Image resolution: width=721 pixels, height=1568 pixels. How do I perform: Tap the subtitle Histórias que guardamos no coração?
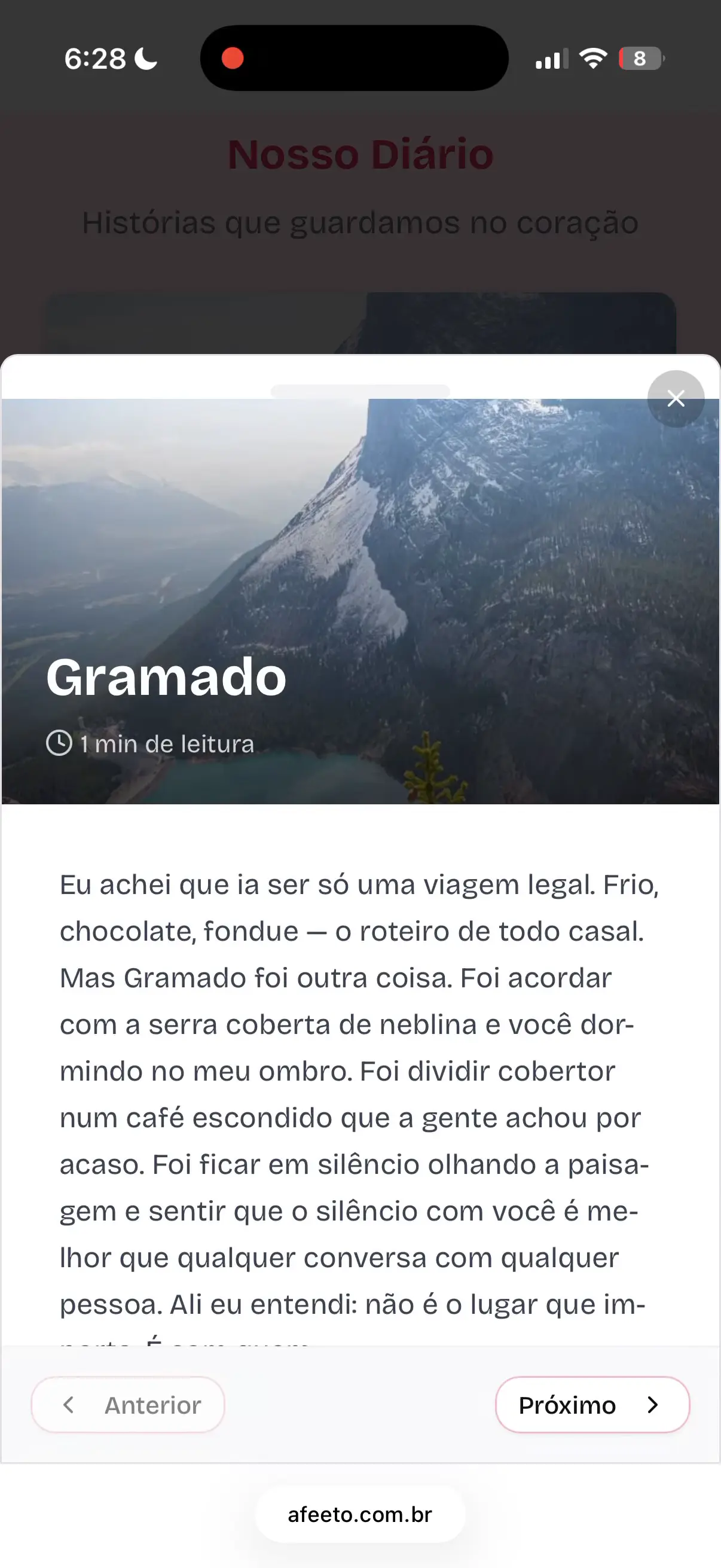[360, 223]
